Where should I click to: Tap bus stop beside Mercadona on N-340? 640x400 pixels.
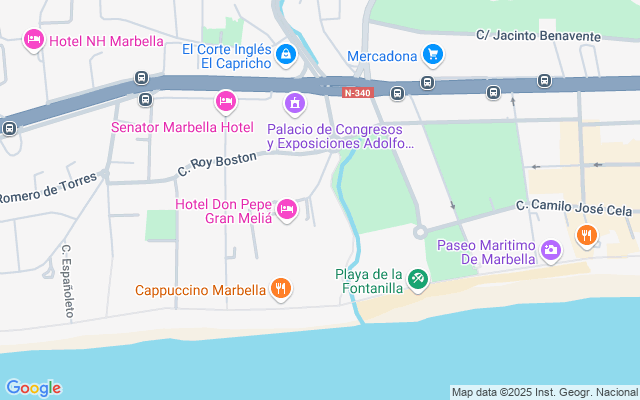[427, 83]
